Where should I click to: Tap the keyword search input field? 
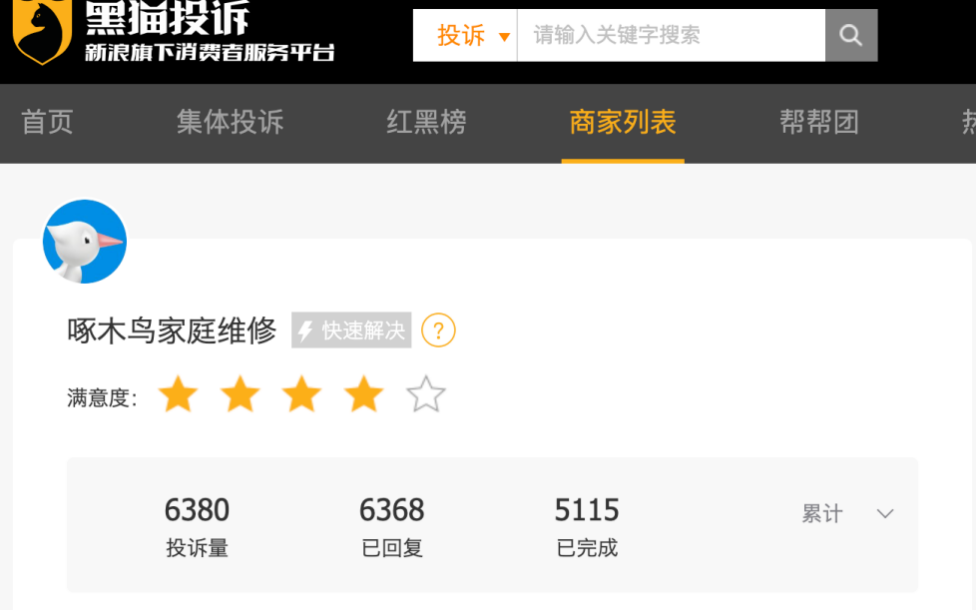(x=670, y=36)
